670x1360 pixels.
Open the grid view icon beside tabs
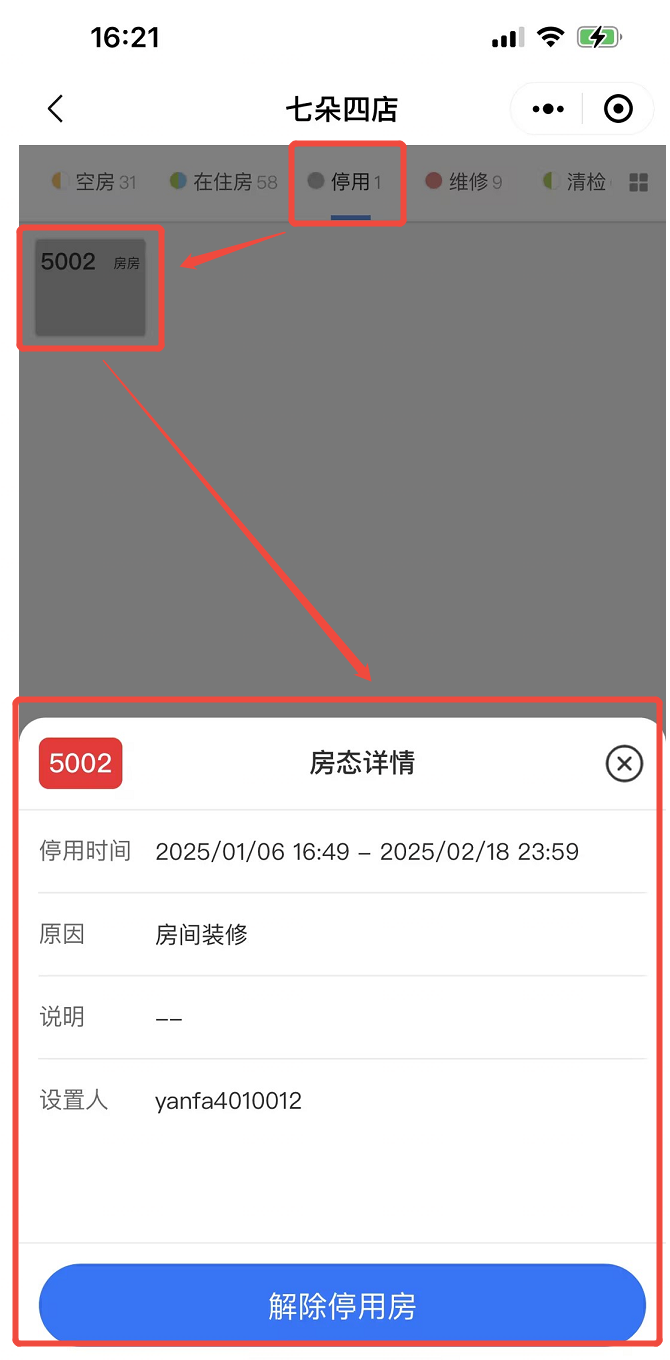[x=638, y=182]
